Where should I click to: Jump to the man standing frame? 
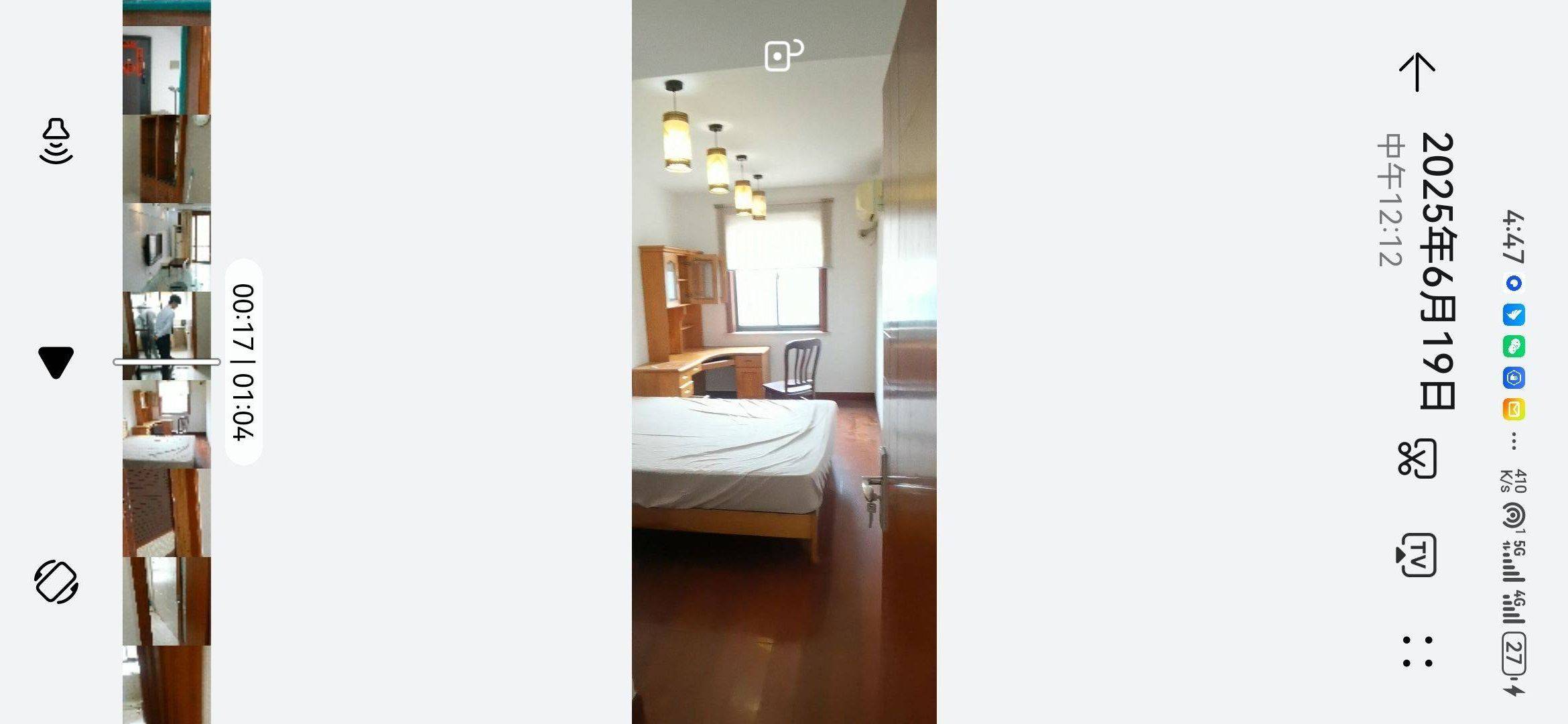166,335
